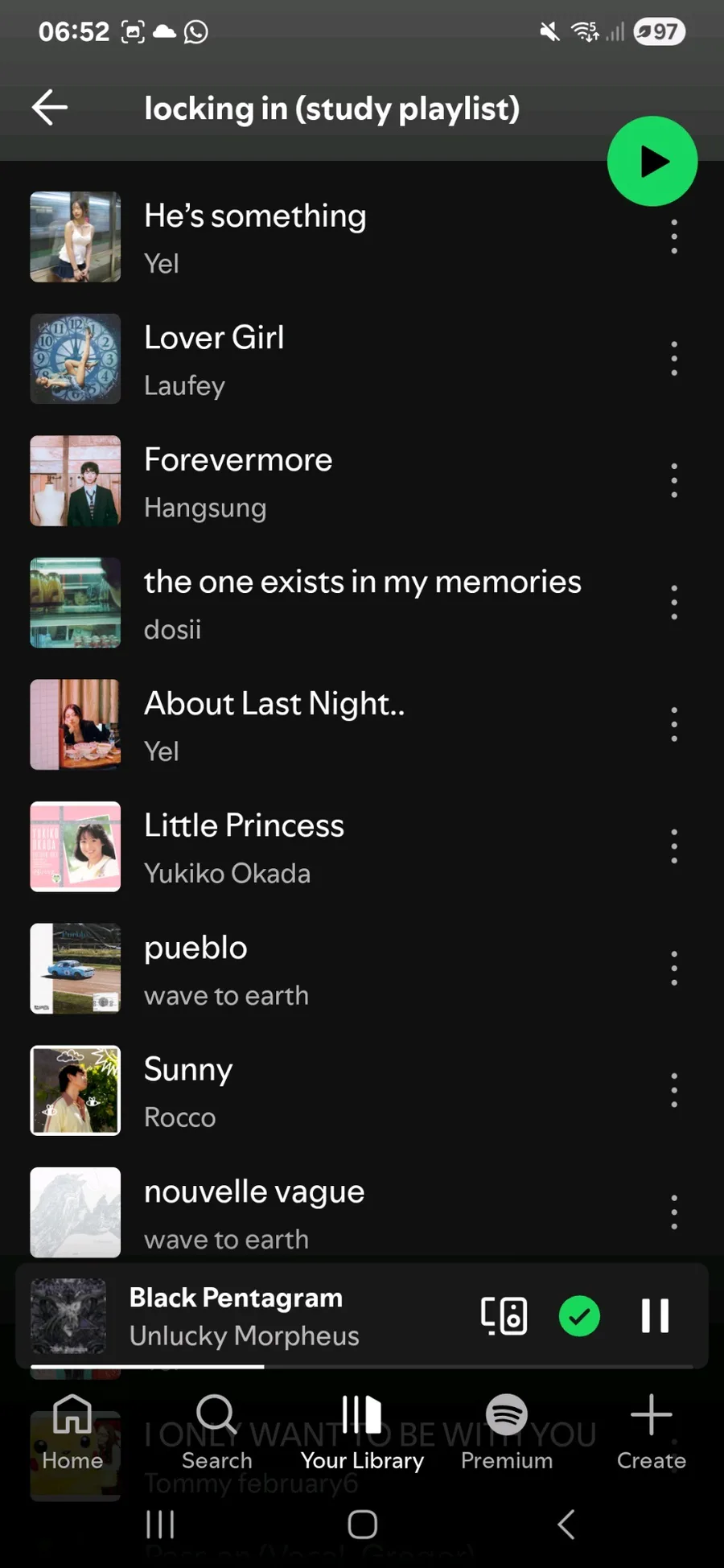
Task: Pause the currently playing Black Pentagram
Action: tap(655, 1316)
